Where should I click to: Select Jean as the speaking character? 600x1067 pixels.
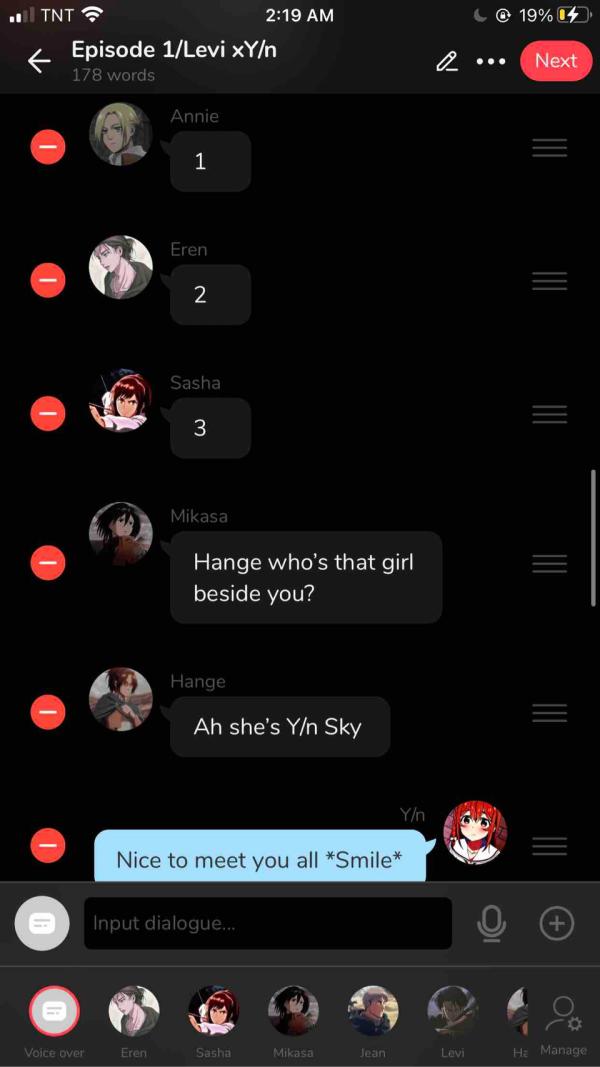373,1011
